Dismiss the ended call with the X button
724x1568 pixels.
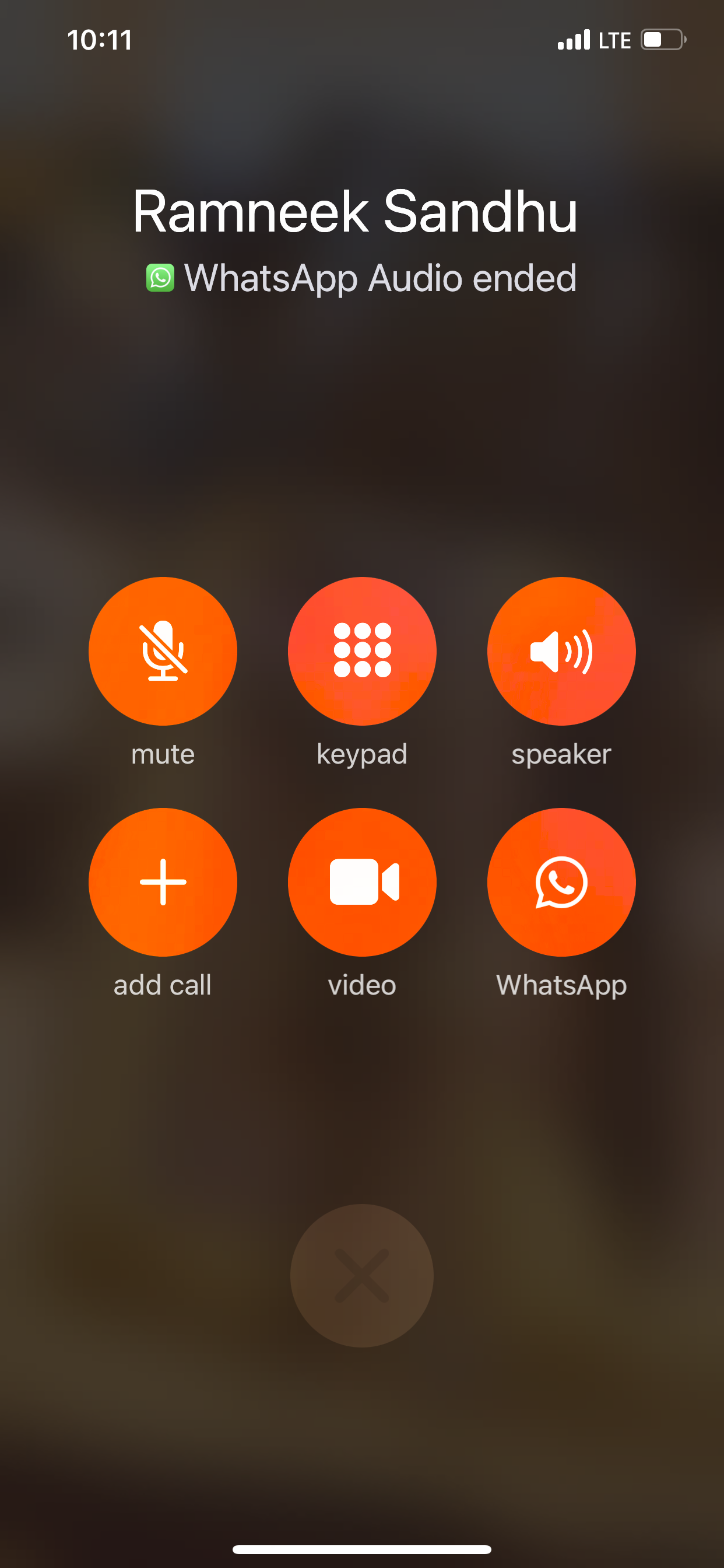362,1275
